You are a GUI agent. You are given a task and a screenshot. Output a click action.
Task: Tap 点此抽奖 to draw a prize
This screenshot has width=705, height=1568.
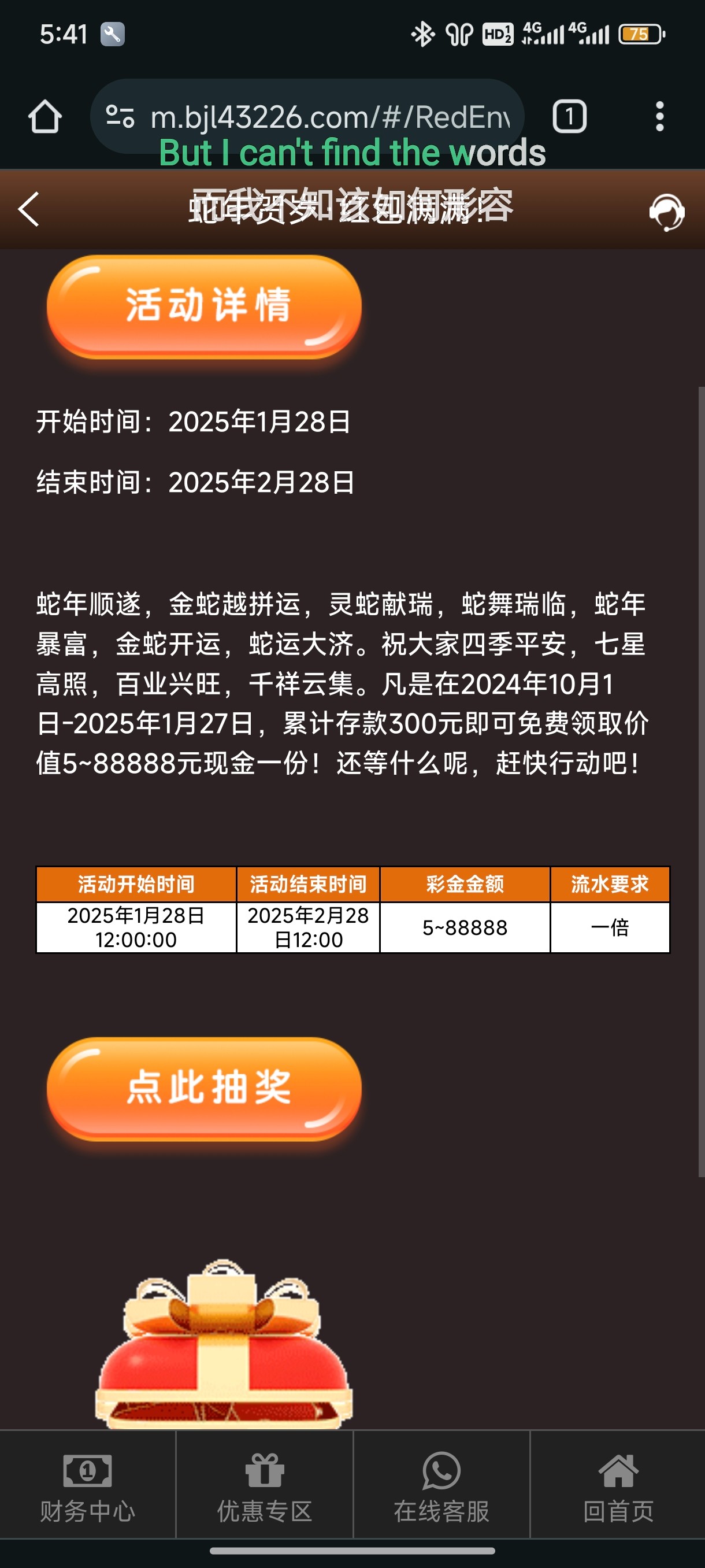coord(205,1088)
